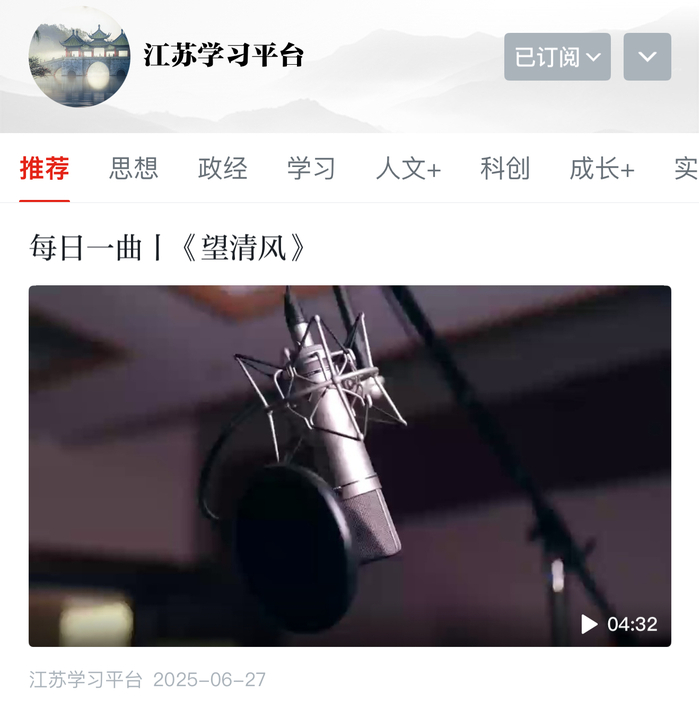This screenshot has height=718, width=699.
Task: Play the 《望清风》 microphone video
Action: pyautogui.click(x=349, y=466)
